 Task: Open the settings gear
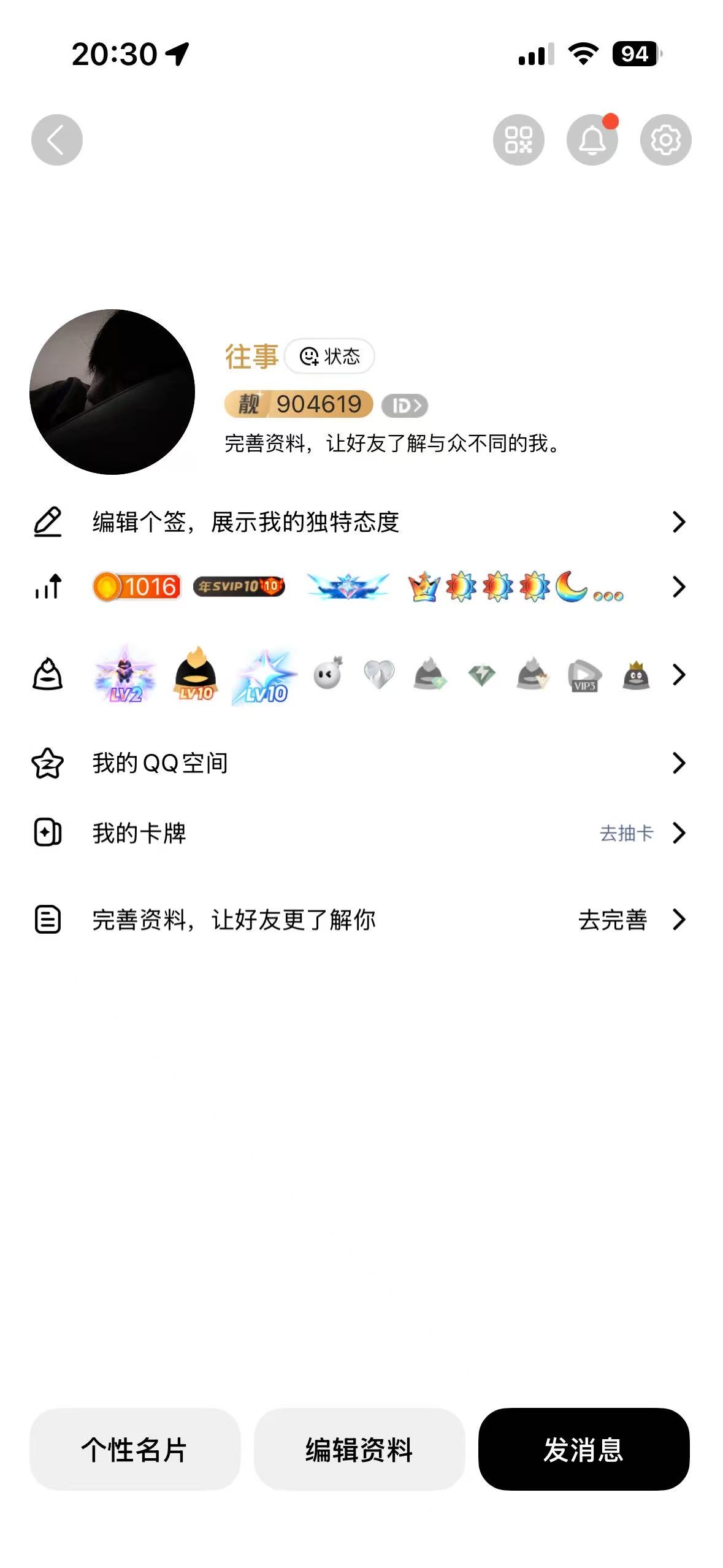coord(665,140)
